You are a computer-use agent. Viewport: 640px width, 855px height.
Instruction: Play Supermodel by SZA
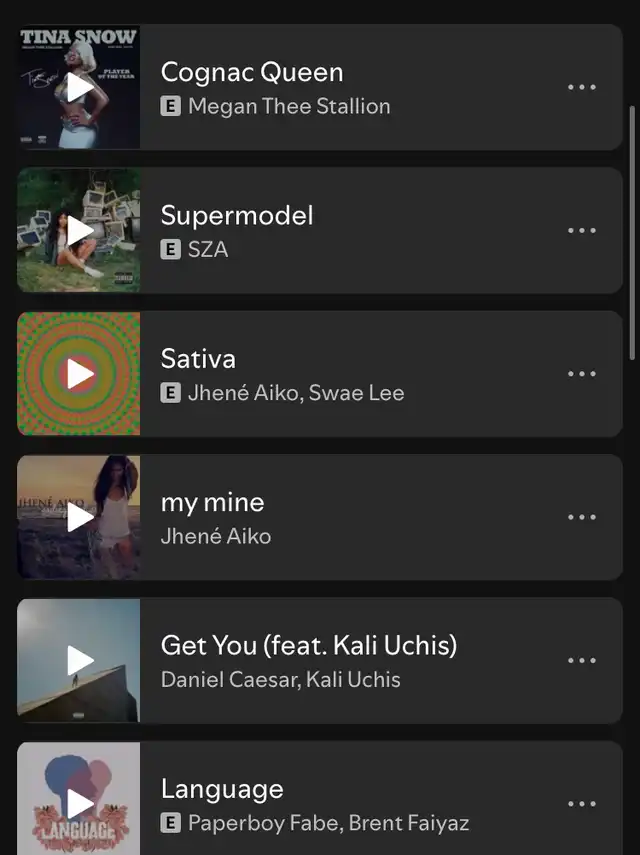[79, 230]
